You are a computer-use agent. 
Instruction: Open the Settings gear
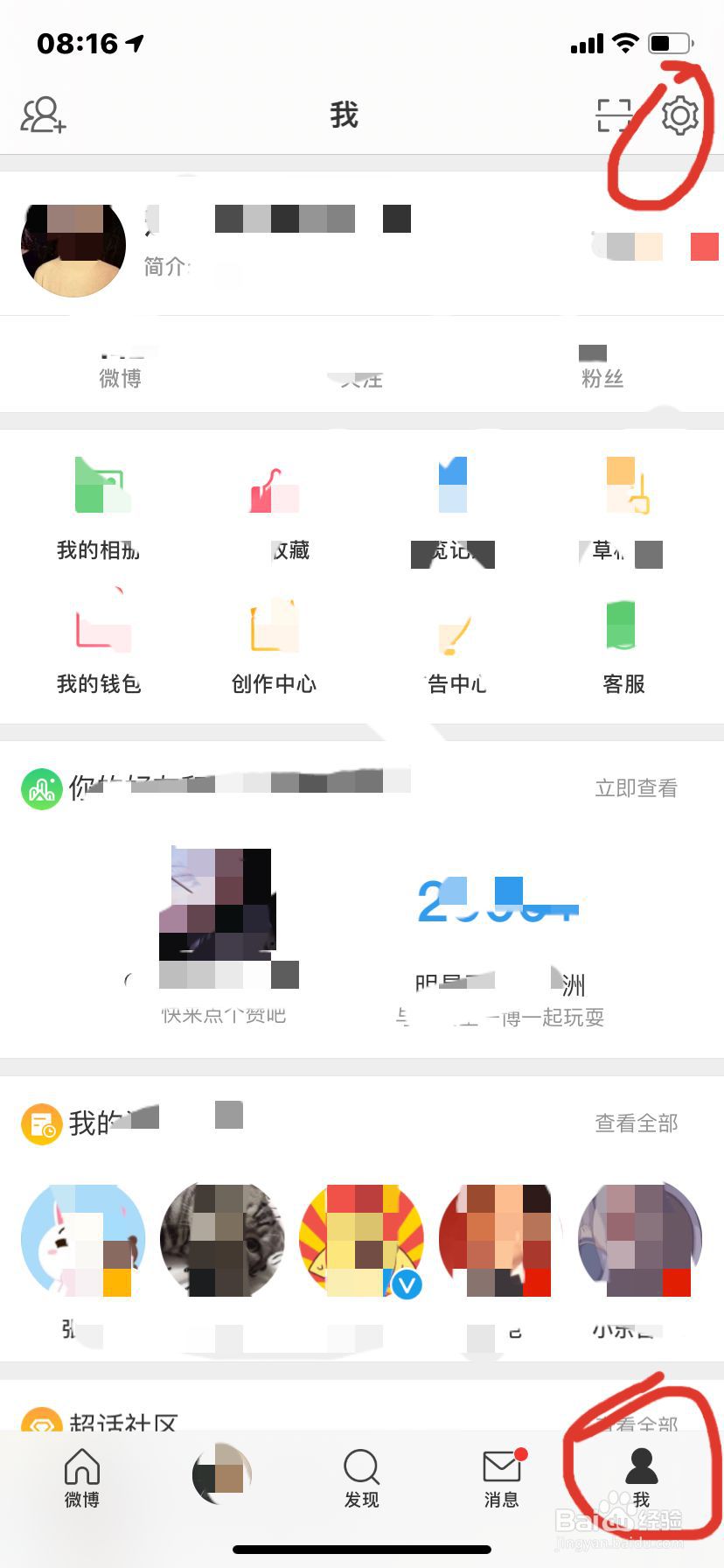(681, 114)
